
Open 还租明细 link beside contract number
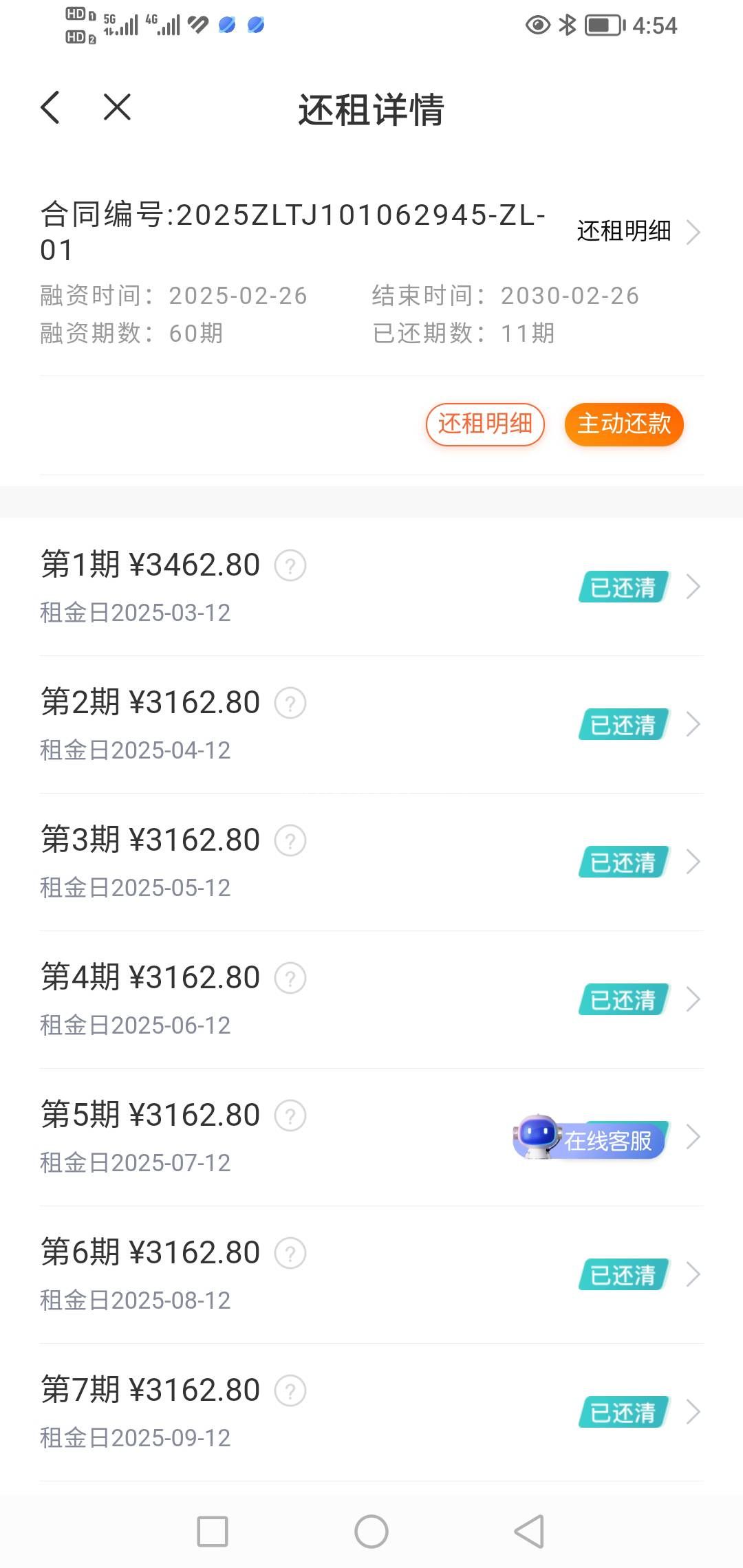click(637, 232)
